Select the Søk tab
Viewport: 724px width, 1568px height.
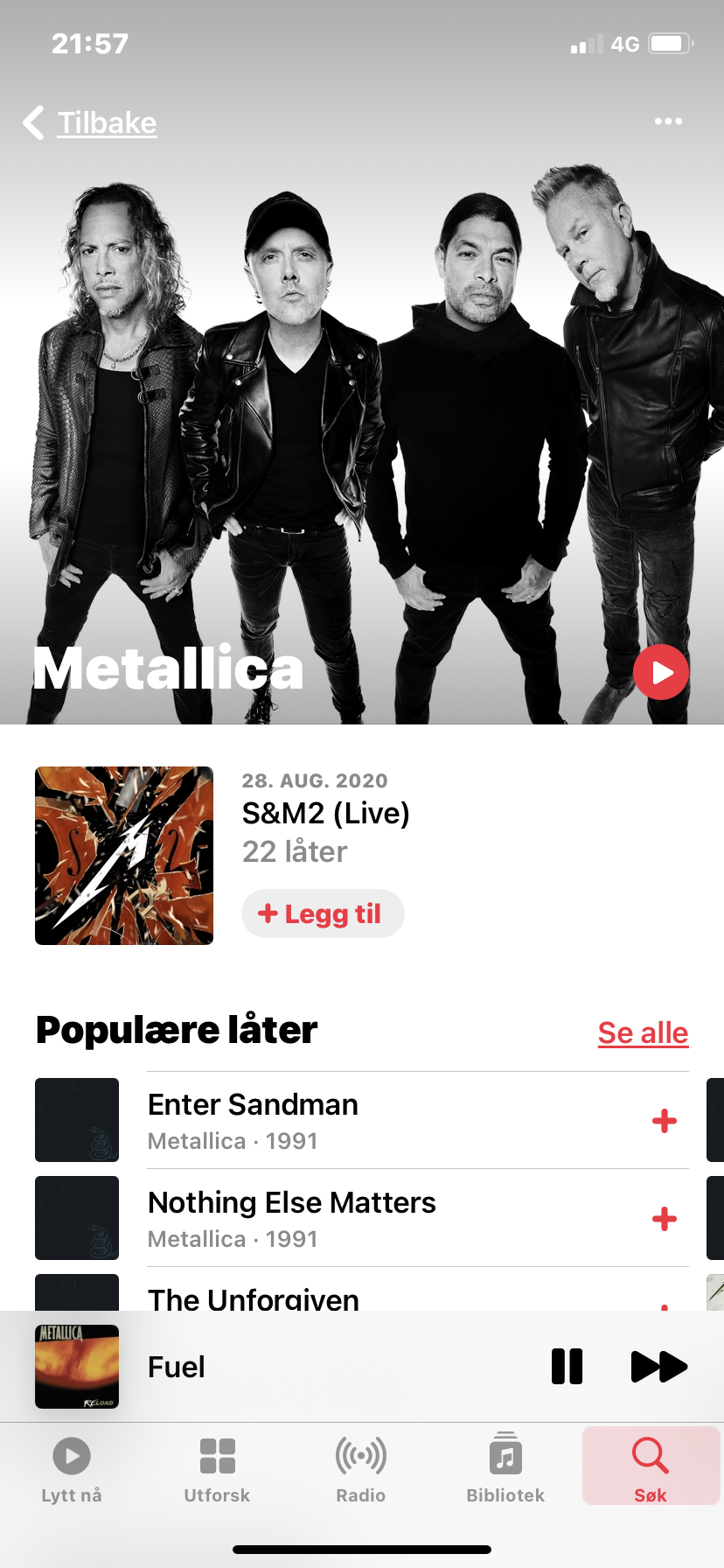pos(651,1470)
